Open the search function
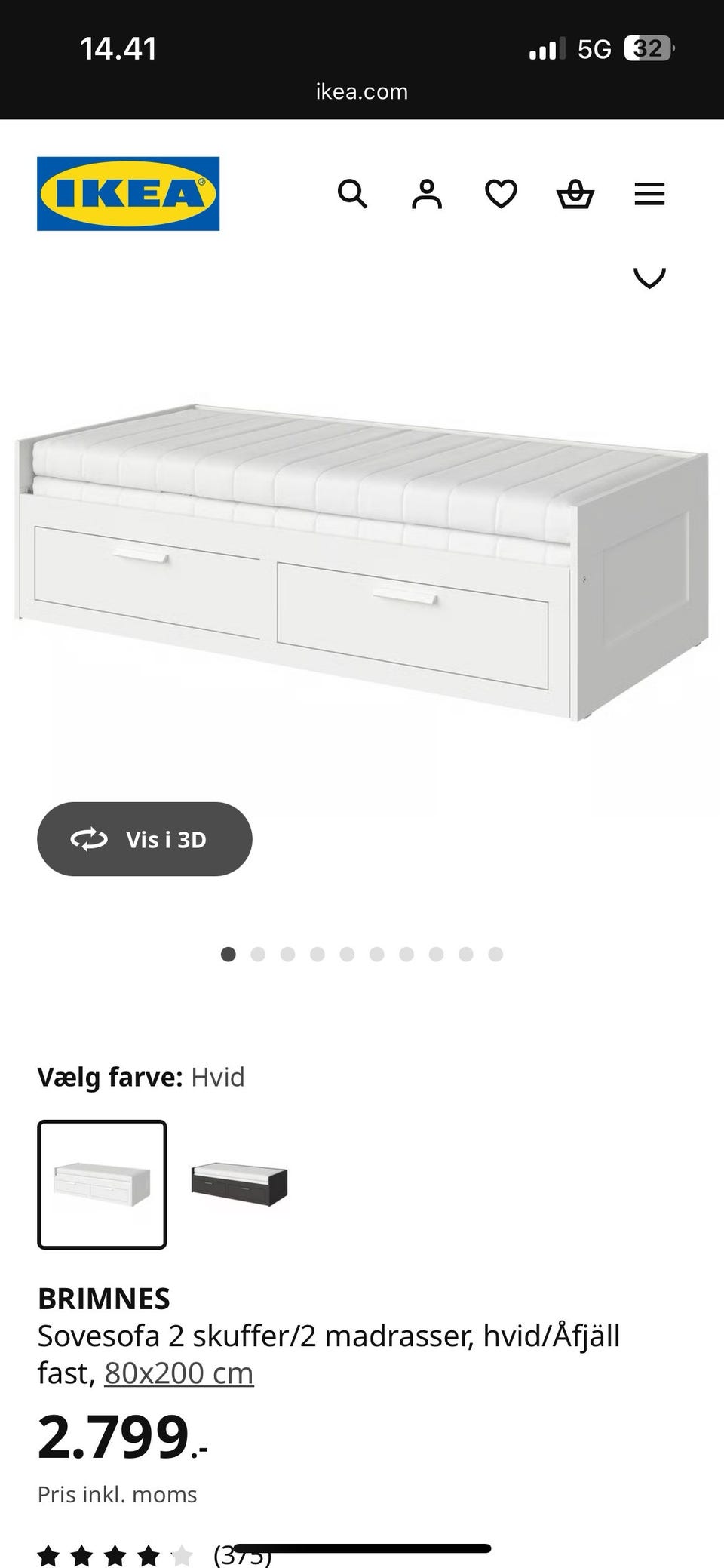The width and height of the screenshot is (724, 1568). 353,195
